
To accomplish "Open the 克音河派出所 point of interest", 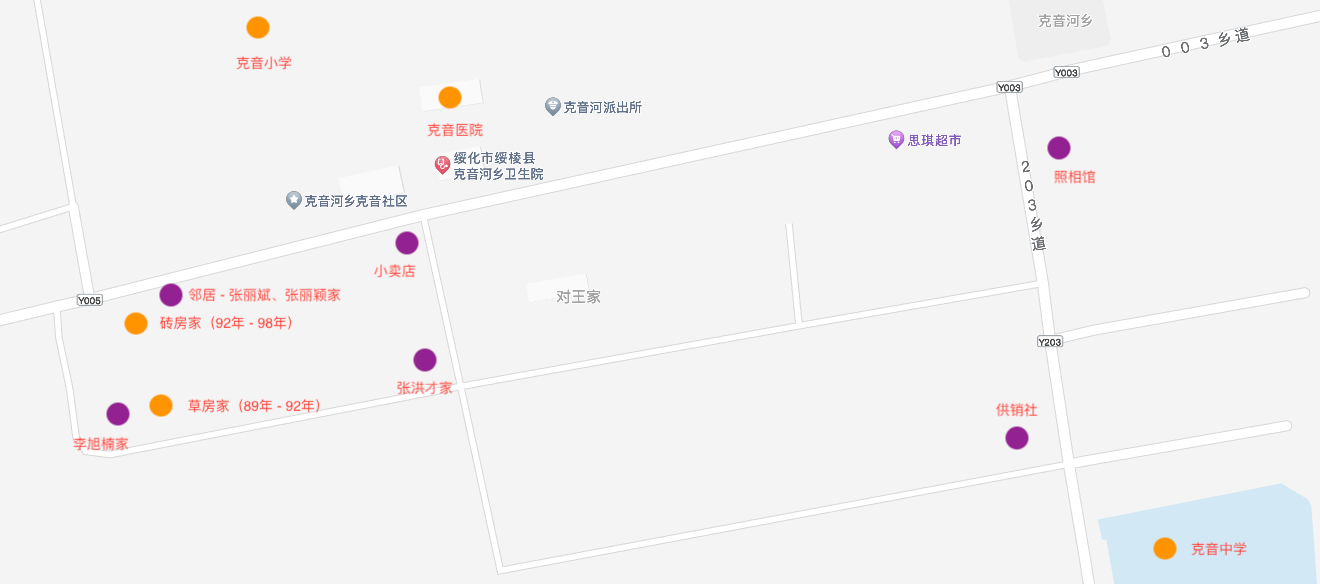I will point(552,106).
